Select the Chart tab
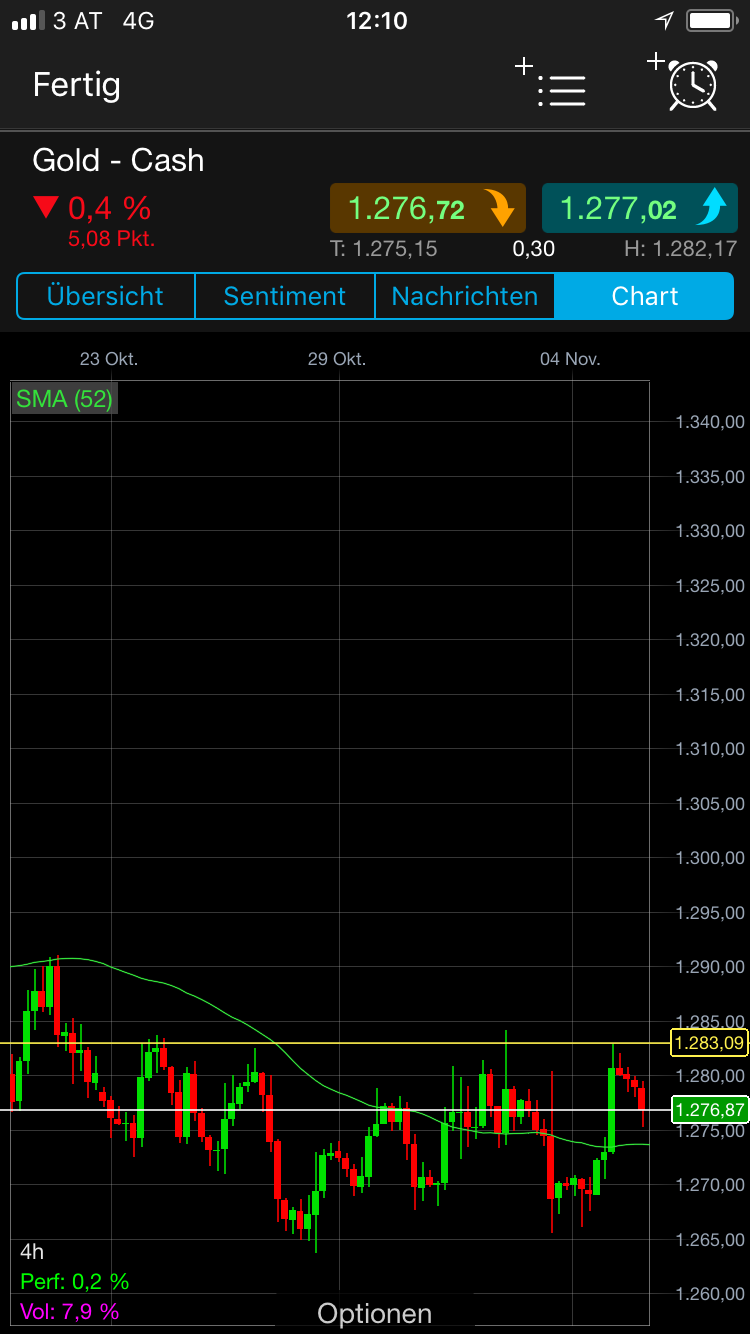The image size is (750, 1334). pyautogui.click(x=644, y=296)
